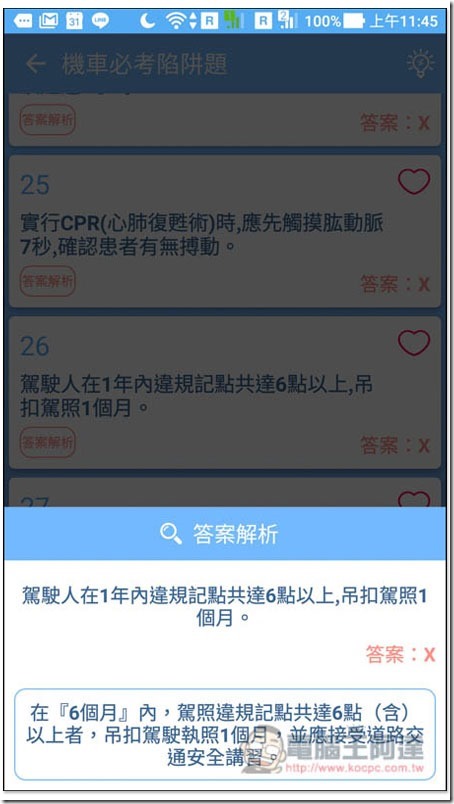Favorite question 26 with the heart

(x=413, y=343)
